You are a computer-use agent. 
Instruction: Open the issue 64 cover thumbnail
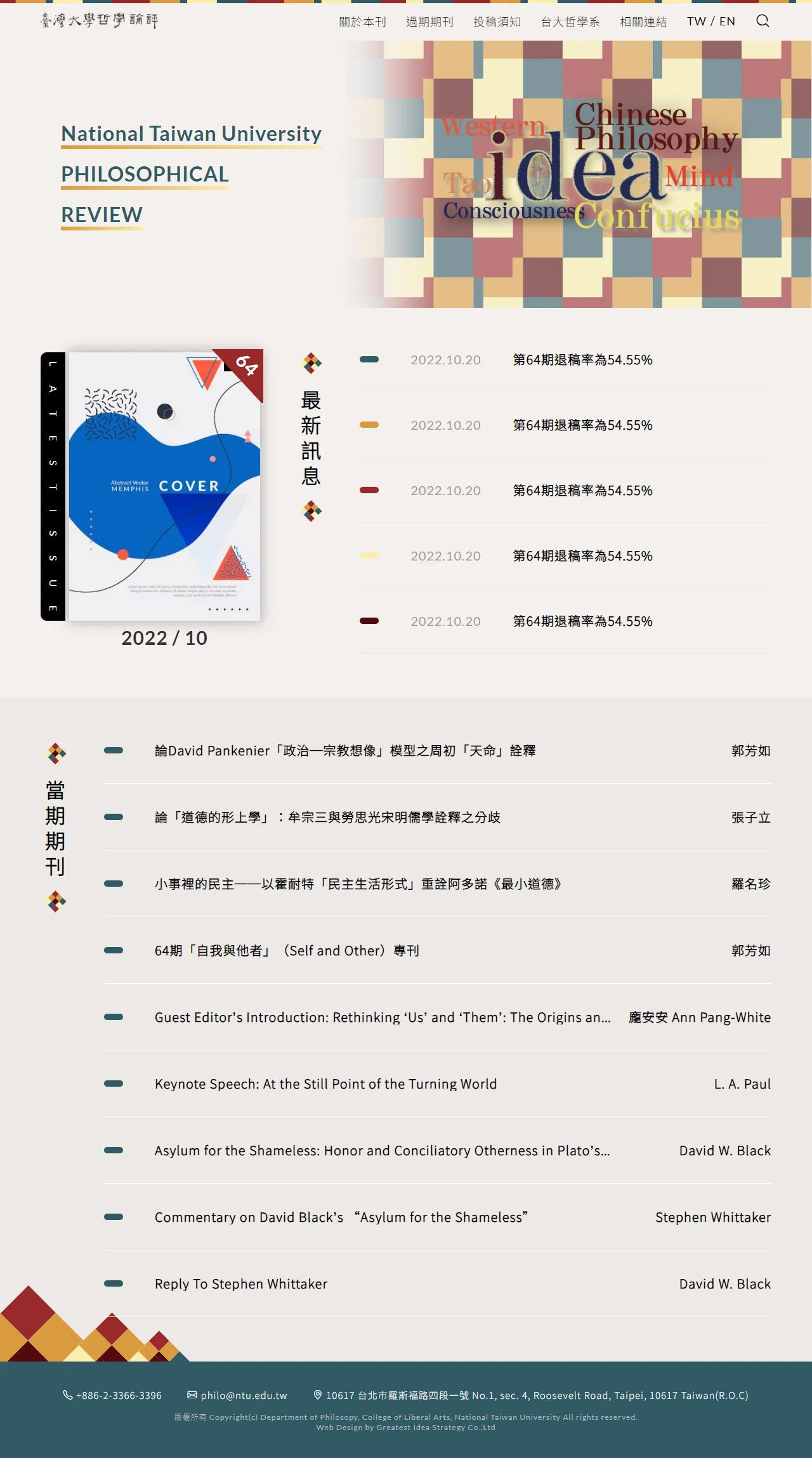(164, 486)
